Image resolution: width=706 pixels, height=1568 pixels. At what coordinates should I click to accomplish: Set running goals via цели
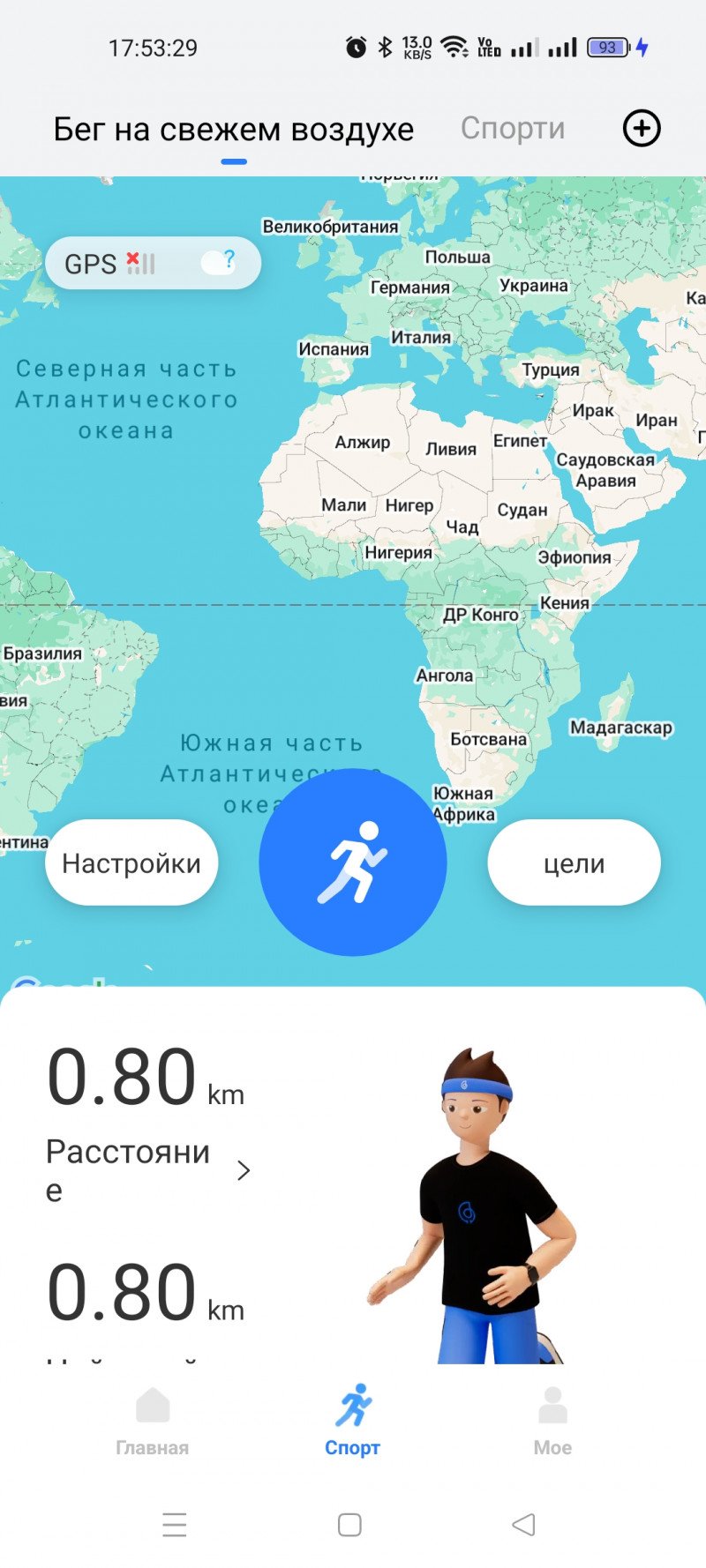coord(574,862)
